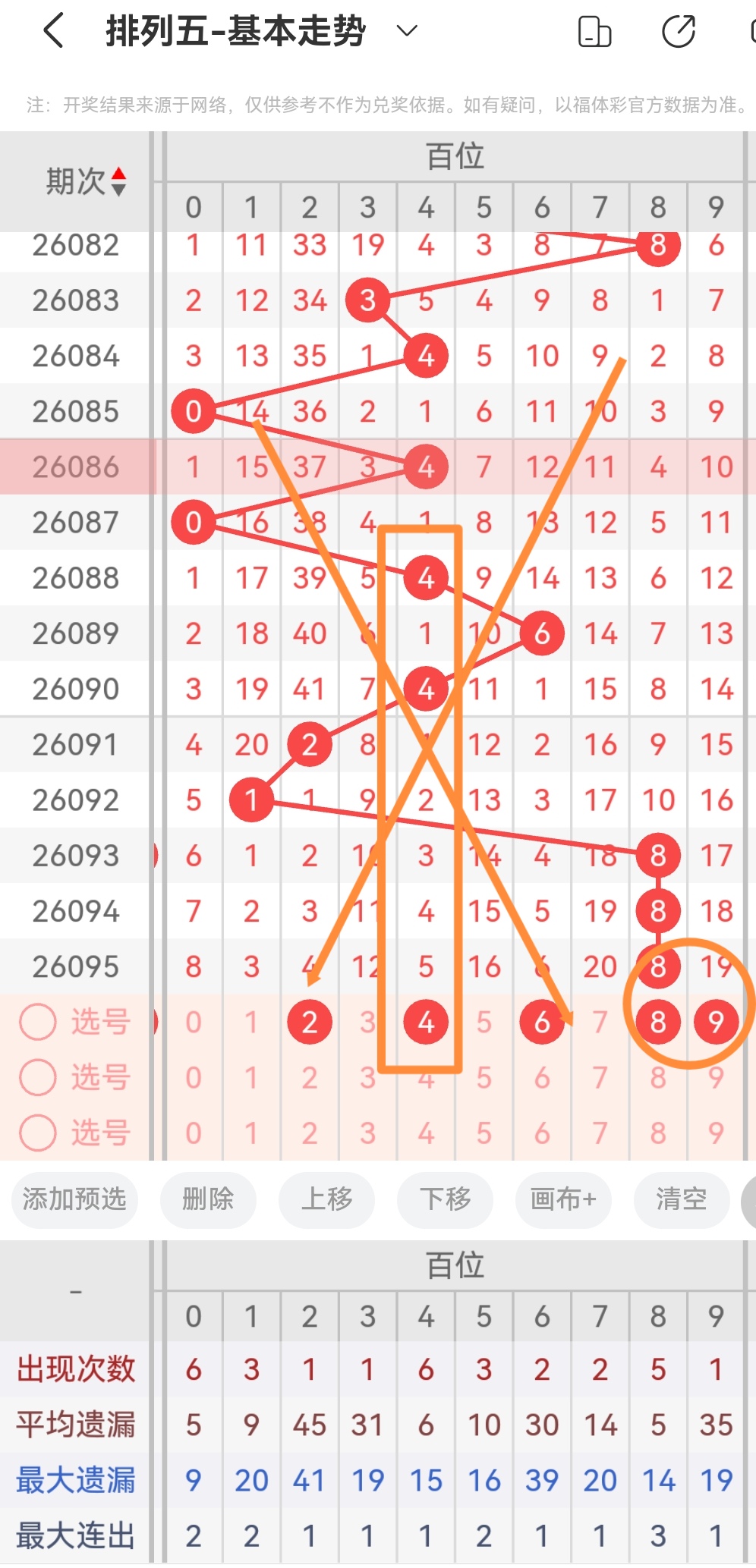756x1568 pixels.
Task: Select the first 选号 row radio button
Action: [38, 1022]
